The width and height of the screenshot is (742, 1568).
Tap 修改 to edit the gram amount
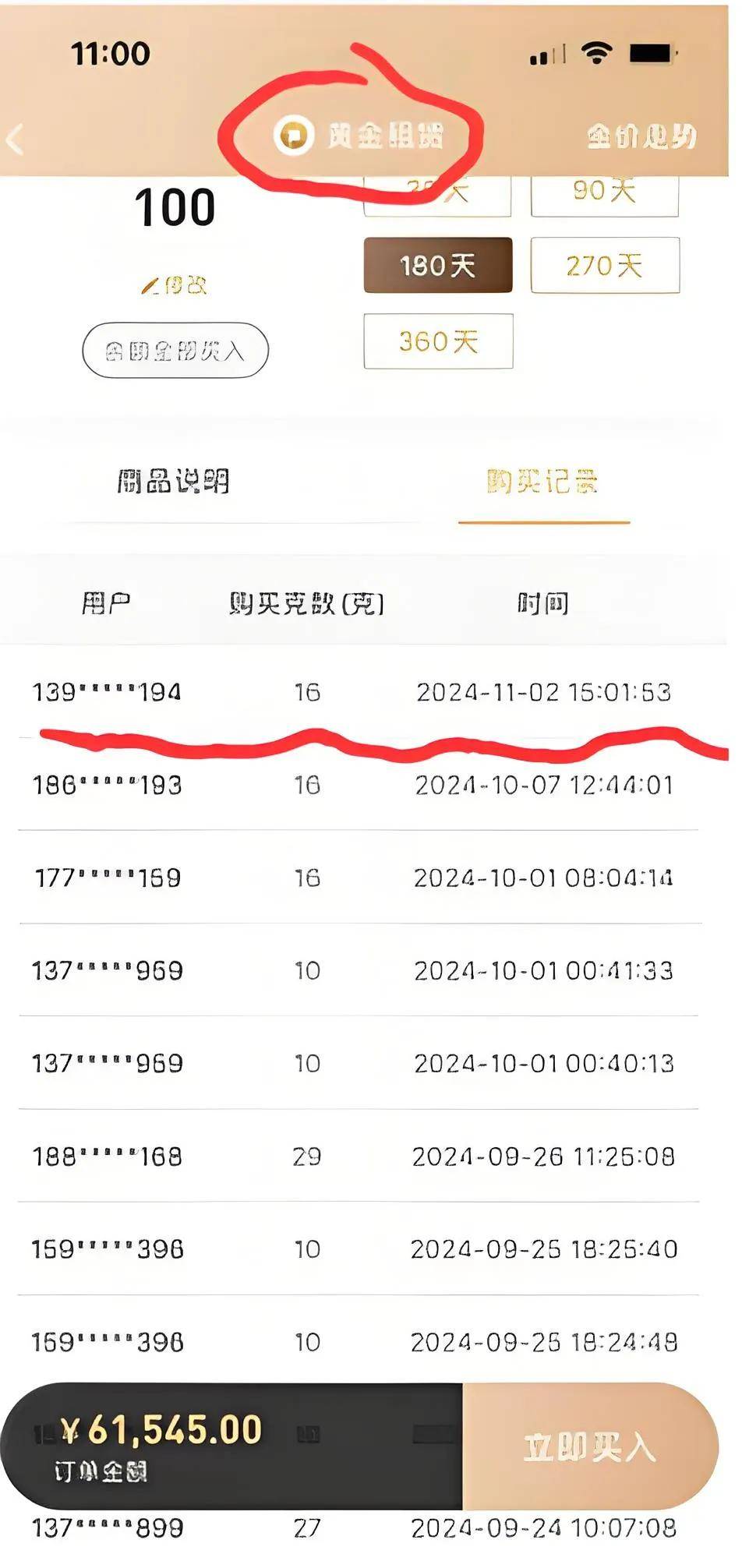[175, 285]
